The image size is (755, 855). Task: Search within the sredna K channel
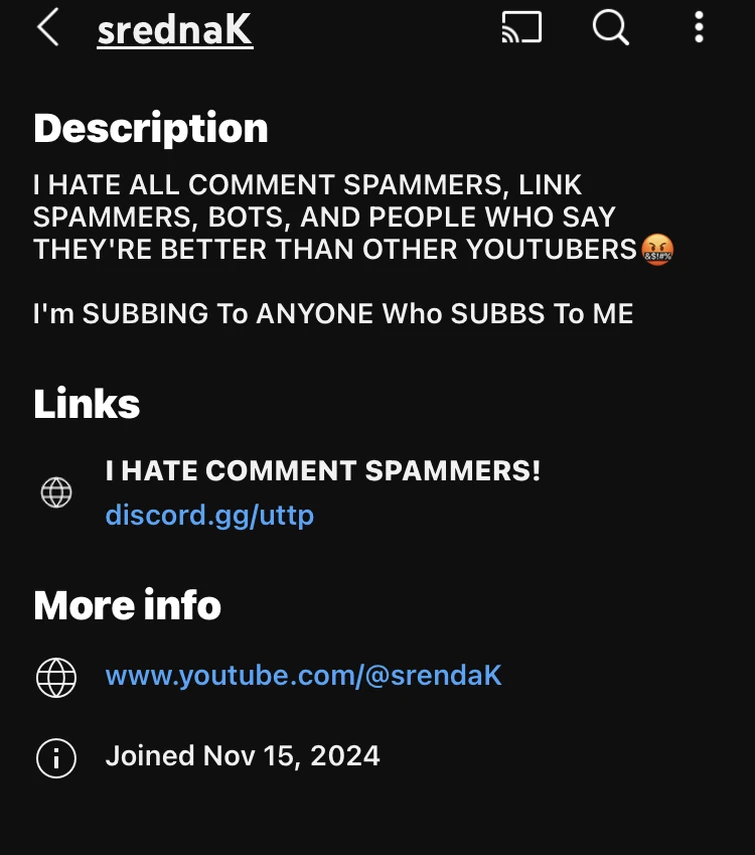tap(610, 28)
